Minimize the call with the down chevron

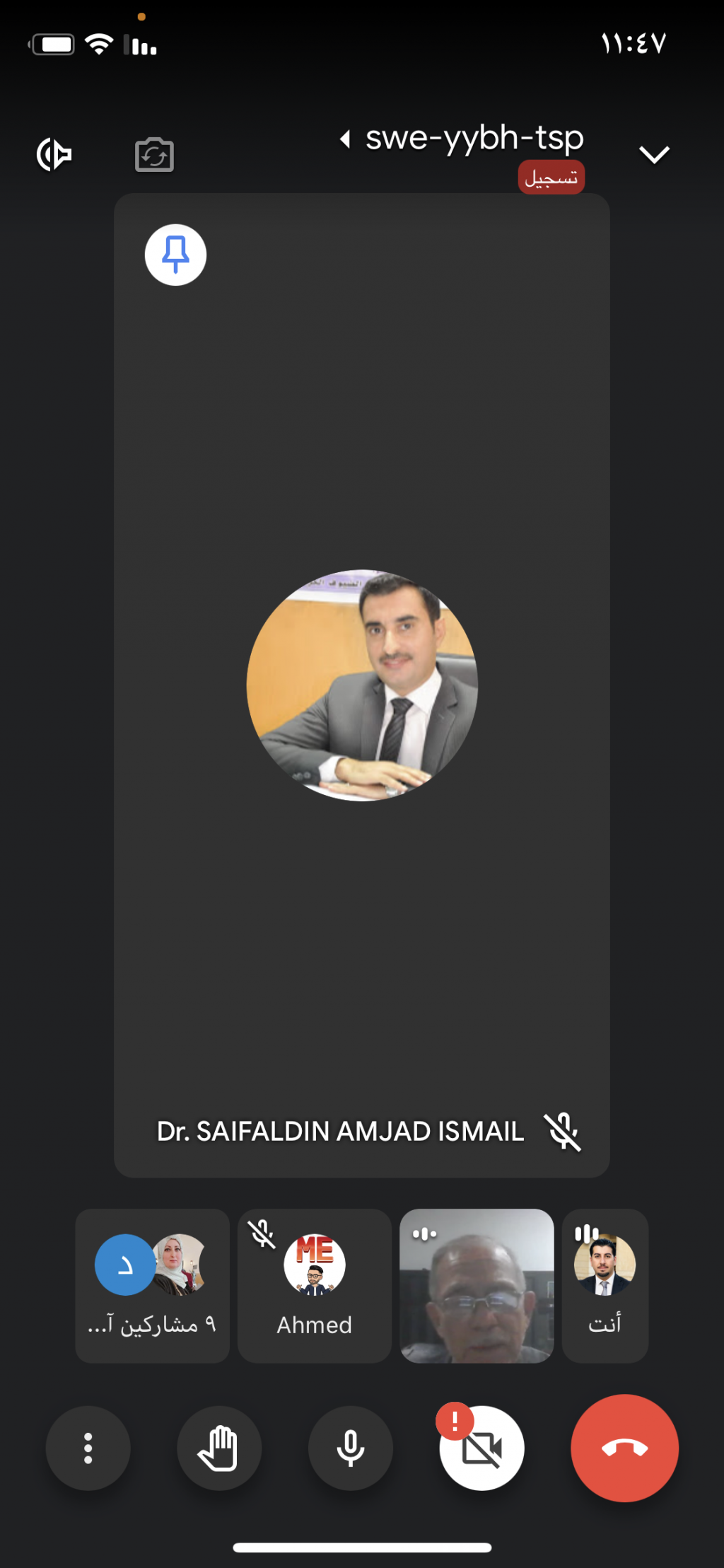click(654, 155)
